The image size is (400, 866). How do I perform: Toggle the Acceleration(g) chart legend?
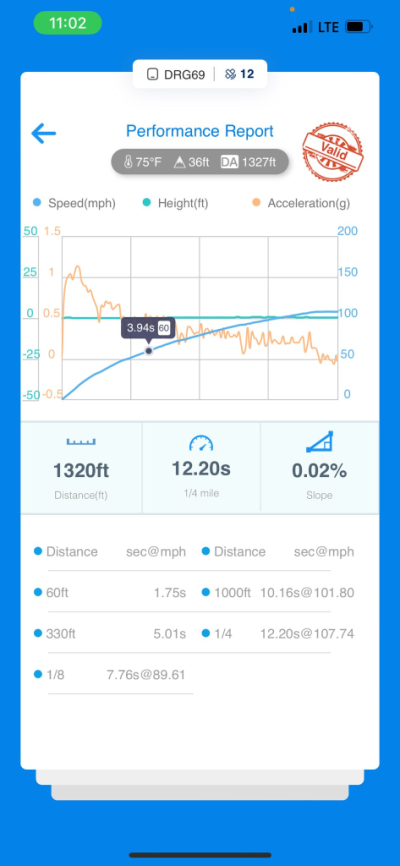point(301,203)
